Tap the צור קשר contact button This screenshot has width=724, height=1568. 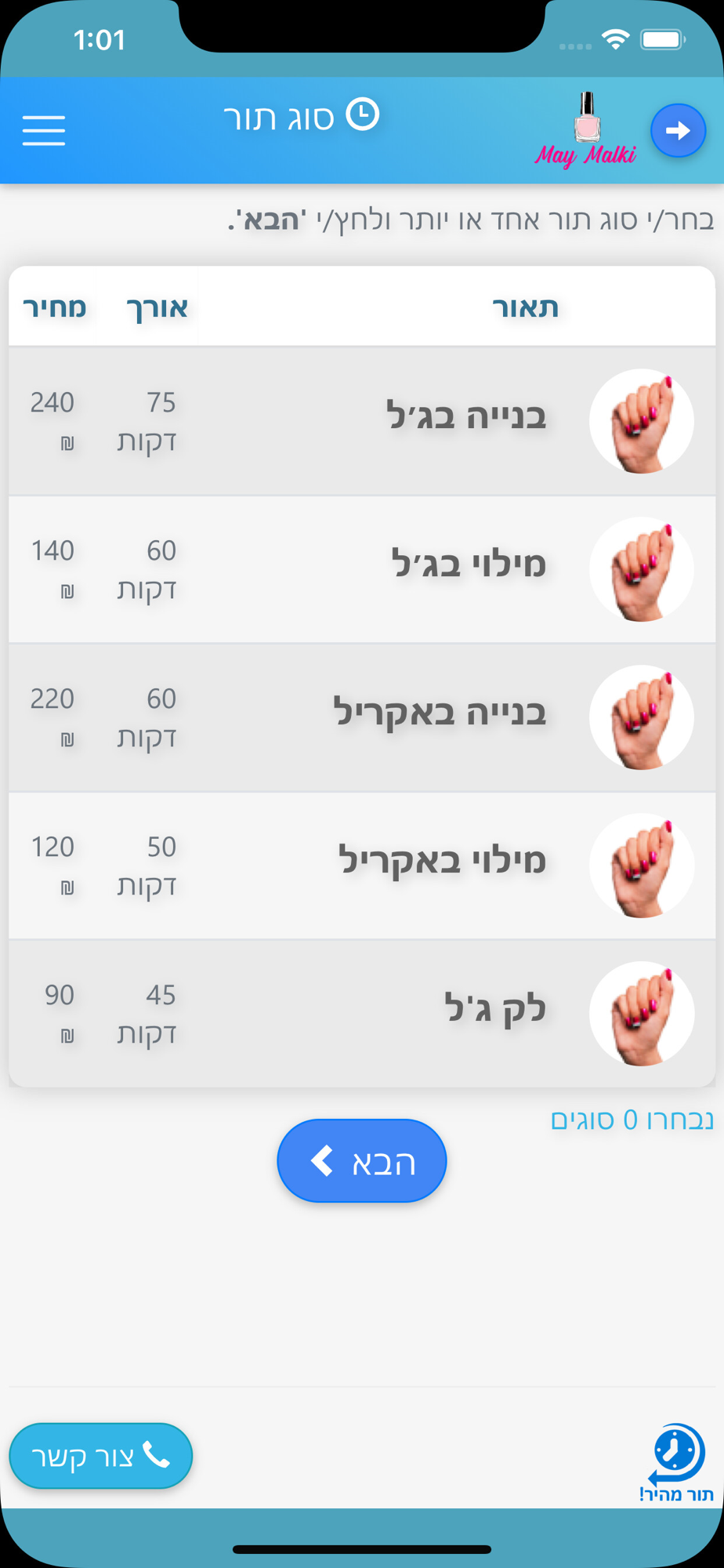coord(101,1456)
